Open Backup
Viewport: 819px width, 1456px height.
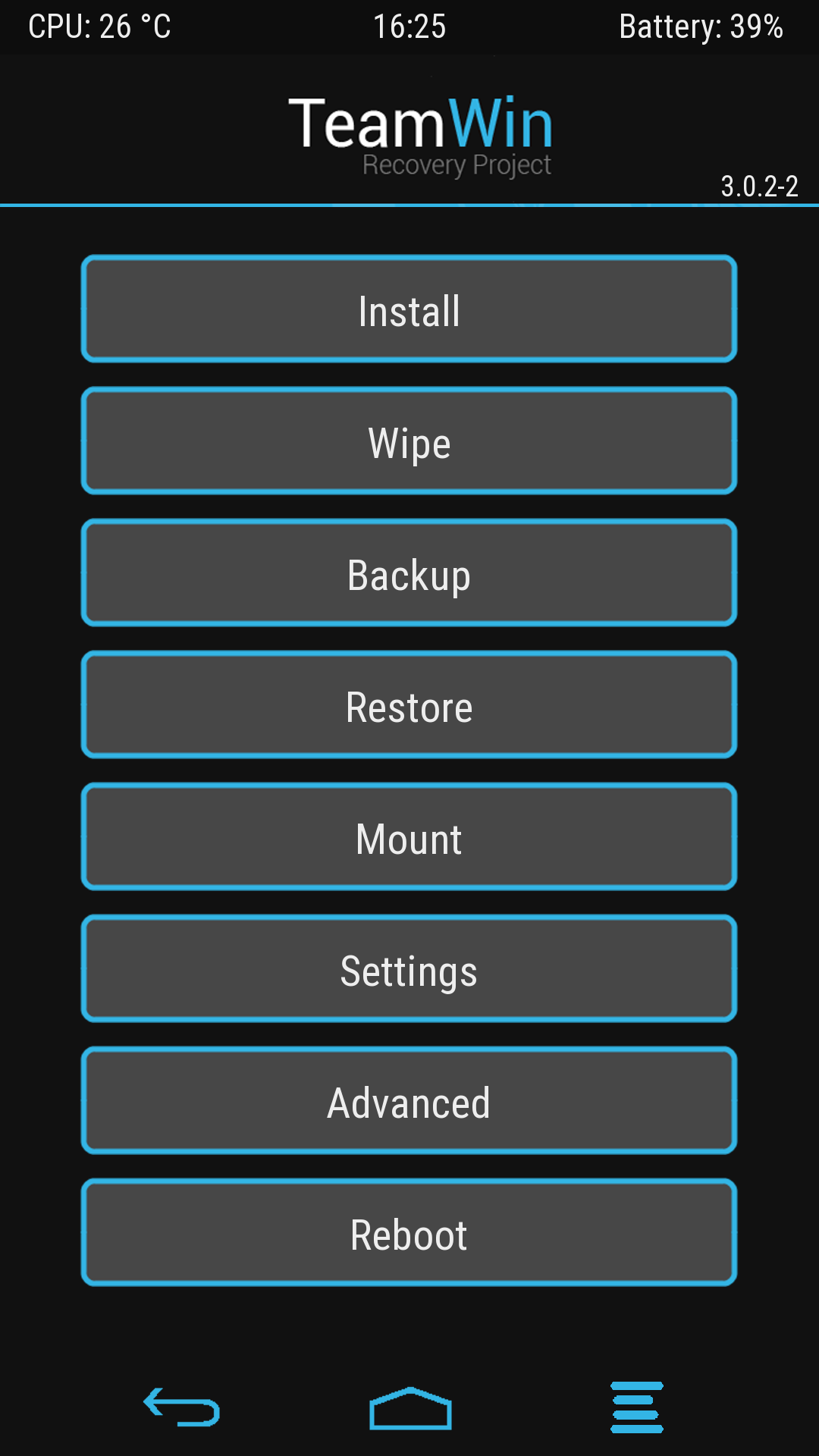click(409, 573)
